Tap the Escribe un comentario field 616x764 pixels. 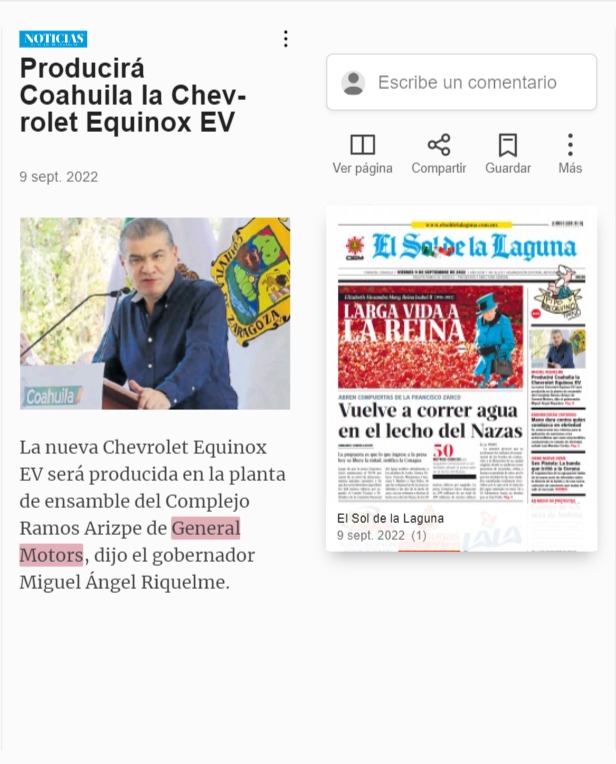[x=462, y=82]
